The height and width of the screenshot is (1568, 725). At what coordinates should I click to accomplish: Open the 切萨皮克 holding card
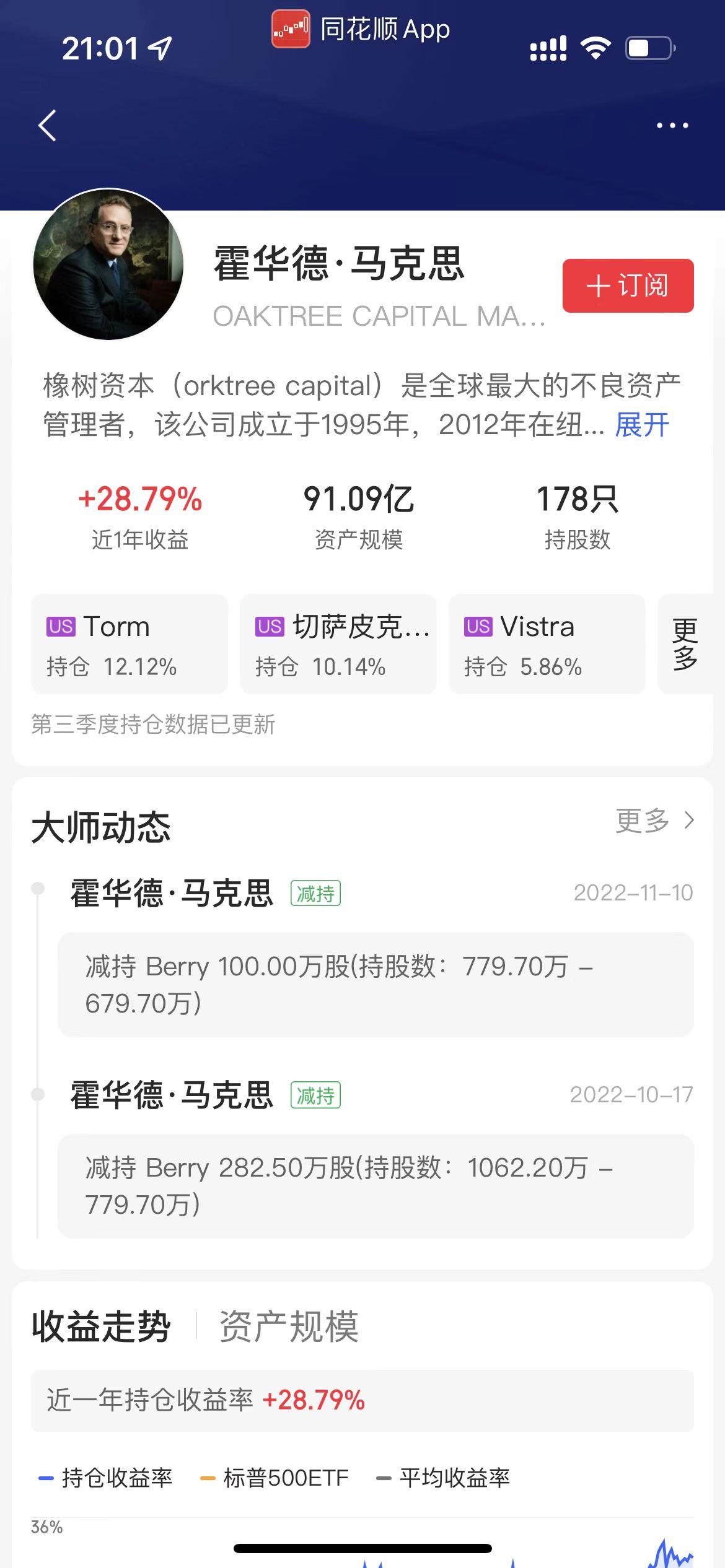point(338,644)
